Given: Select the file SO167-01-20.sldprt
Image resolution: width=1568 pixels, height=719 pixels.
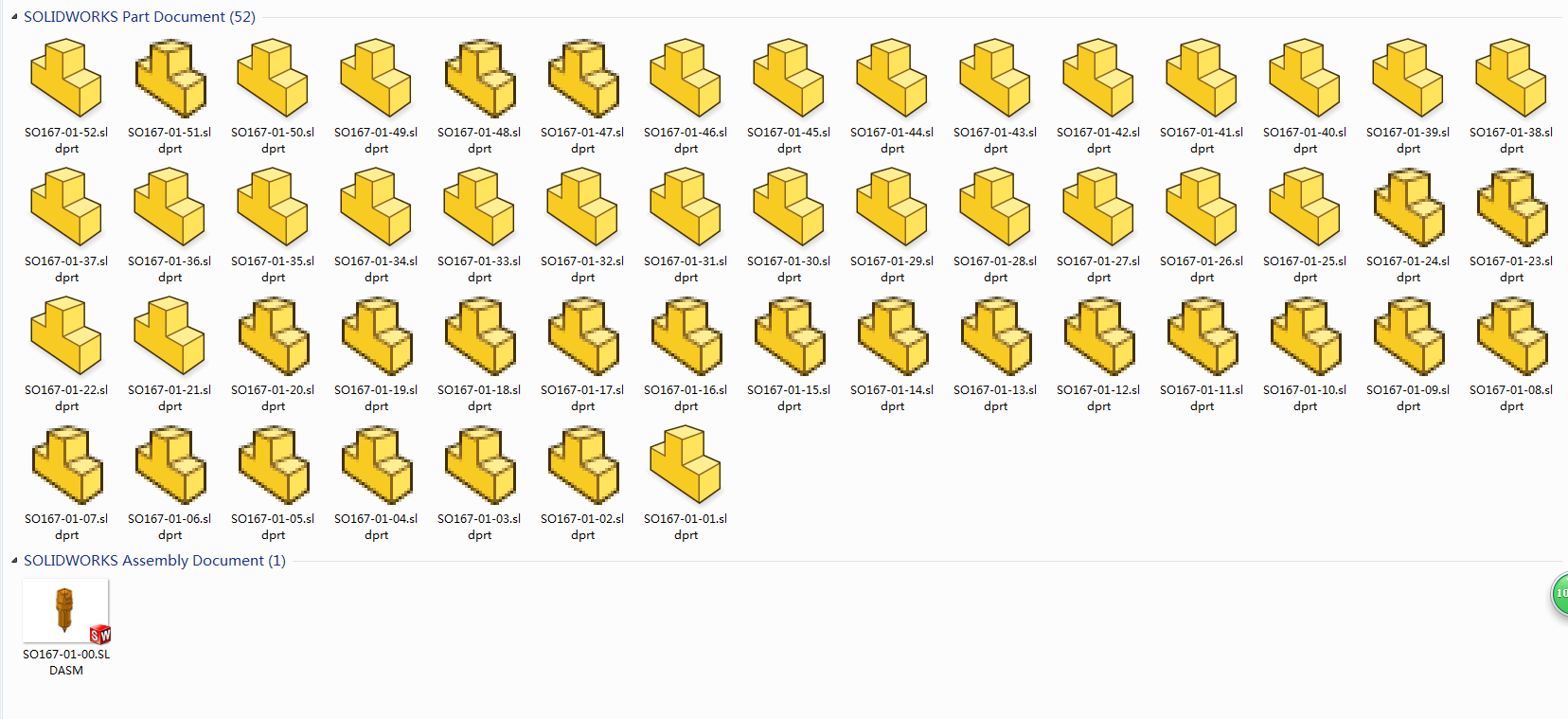Looking at the screenshot, I should 273,336.
